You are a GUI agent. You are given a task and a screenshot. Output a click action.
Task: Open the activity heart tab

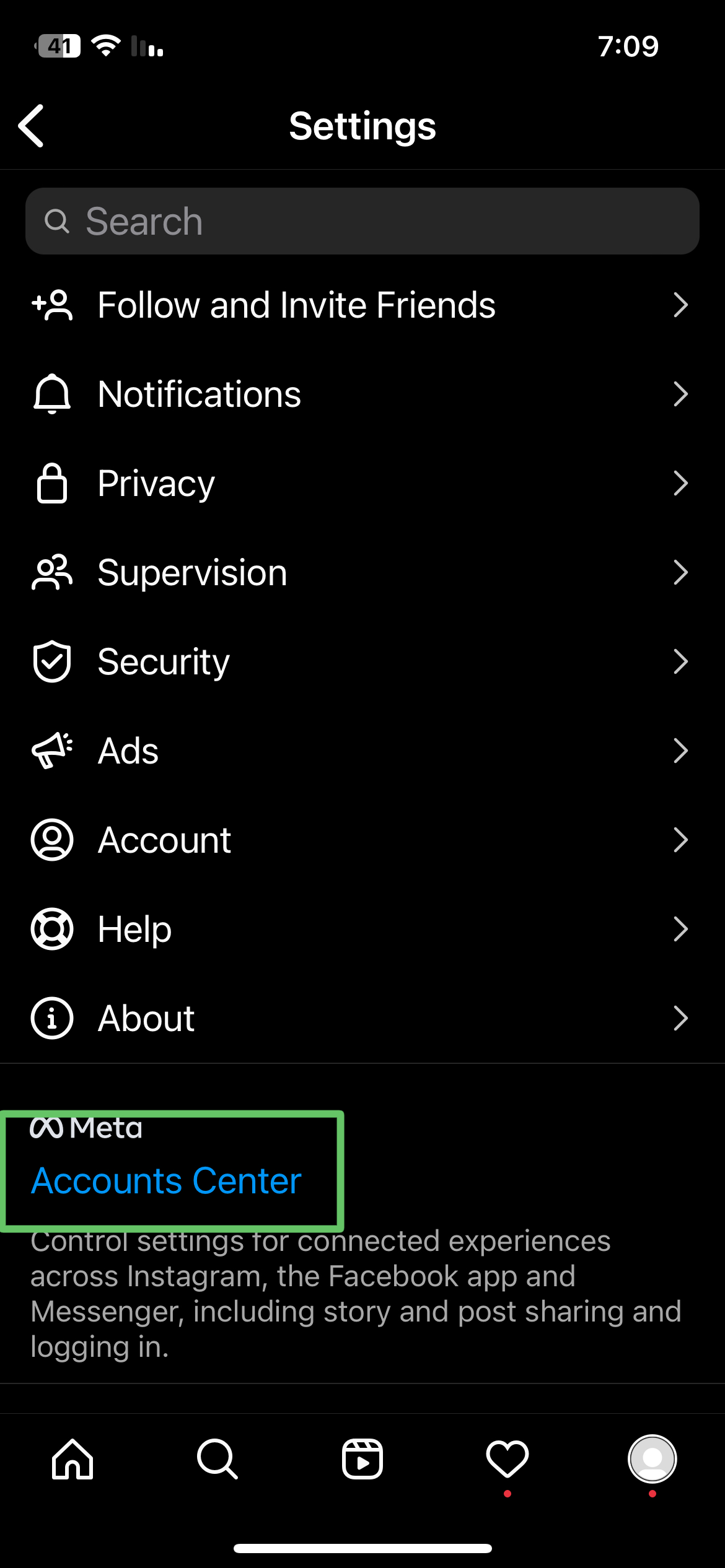507,1459
